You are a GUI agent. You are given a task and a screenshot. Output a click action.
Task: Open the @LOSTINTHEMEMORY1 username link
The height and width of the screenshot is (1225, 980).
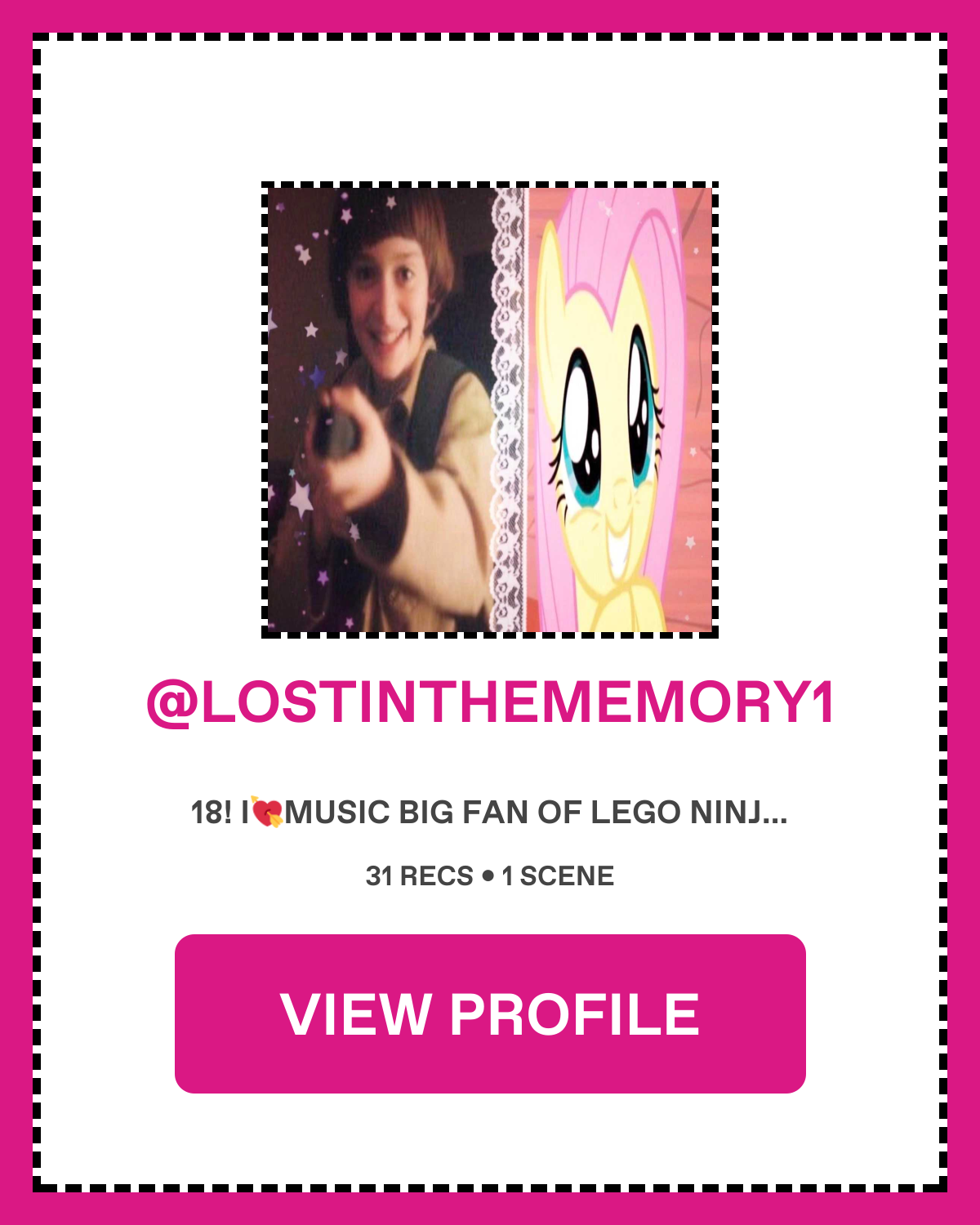click(x=490, y=702)
